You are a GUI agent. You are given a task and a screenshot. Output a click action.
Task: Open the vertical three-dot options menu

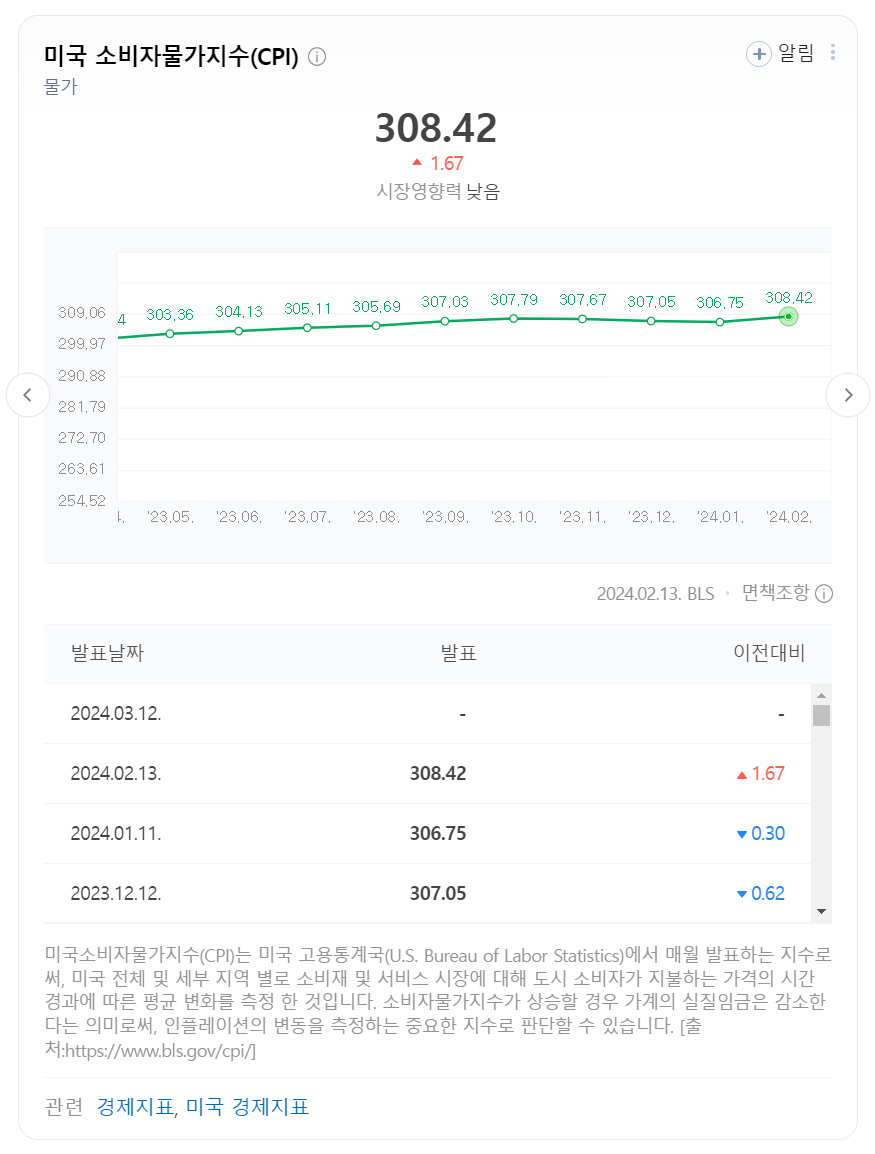[x=834, y=52]
